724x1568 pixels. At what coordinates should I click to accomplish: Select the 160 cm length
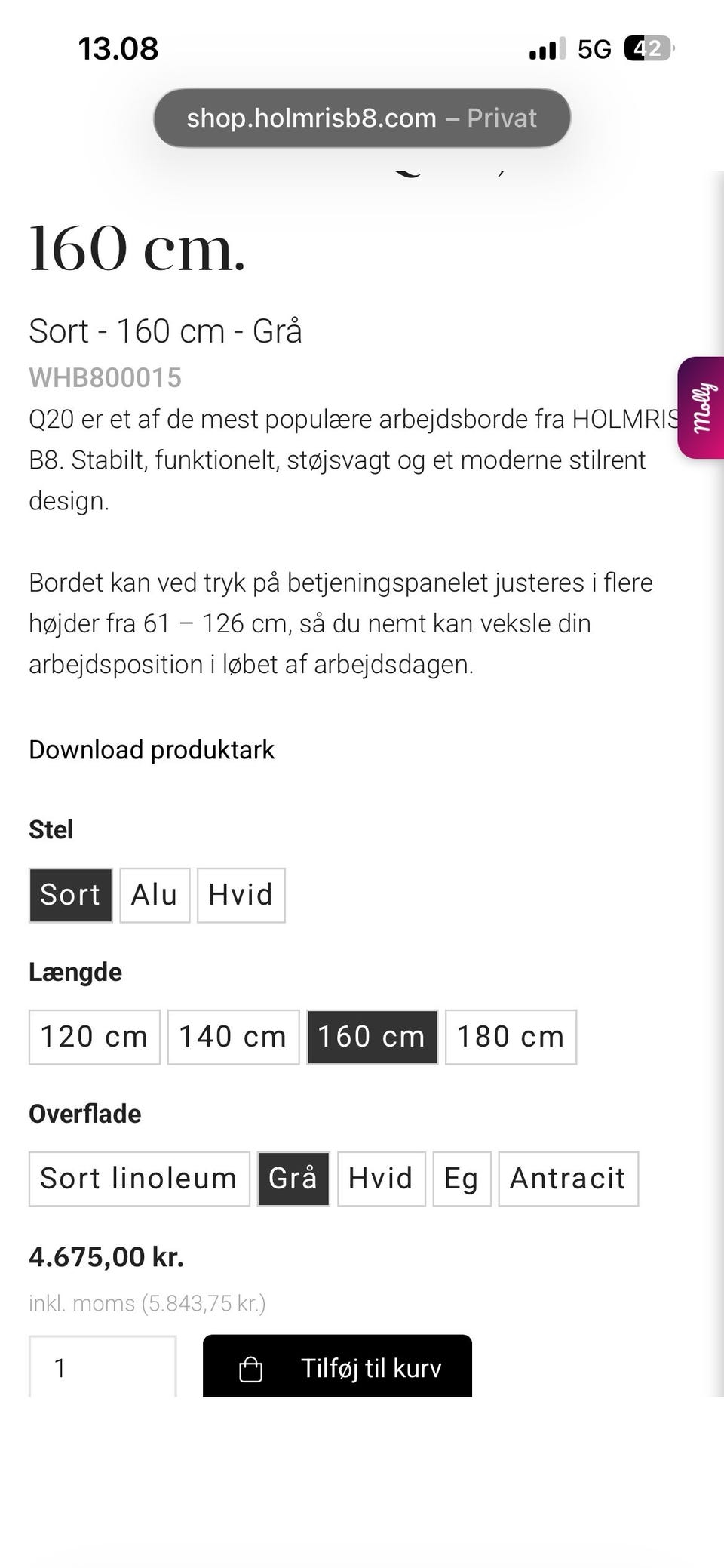[x=372, y=1037]
